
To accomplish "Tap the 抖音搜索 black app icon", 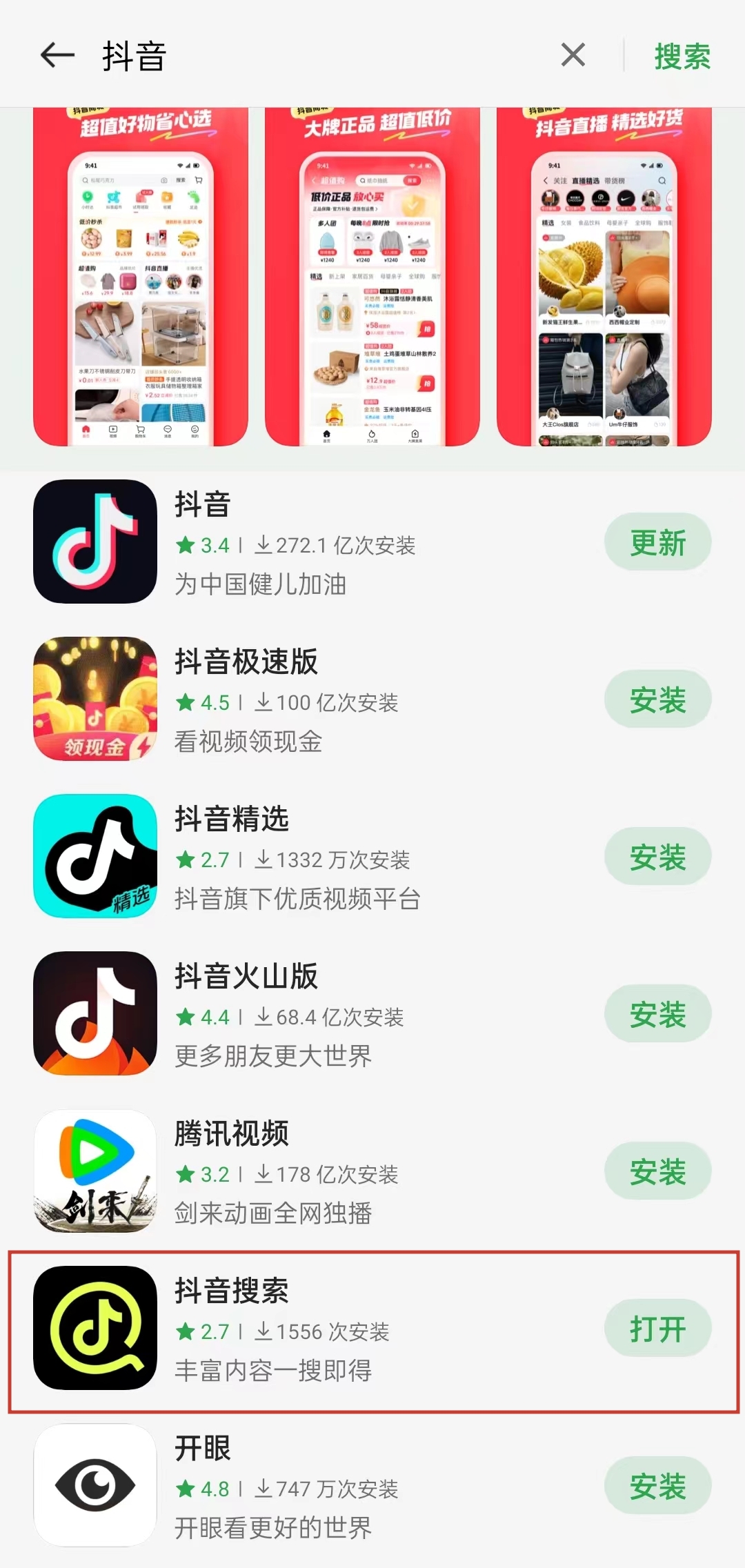I will pos(95,1329).
